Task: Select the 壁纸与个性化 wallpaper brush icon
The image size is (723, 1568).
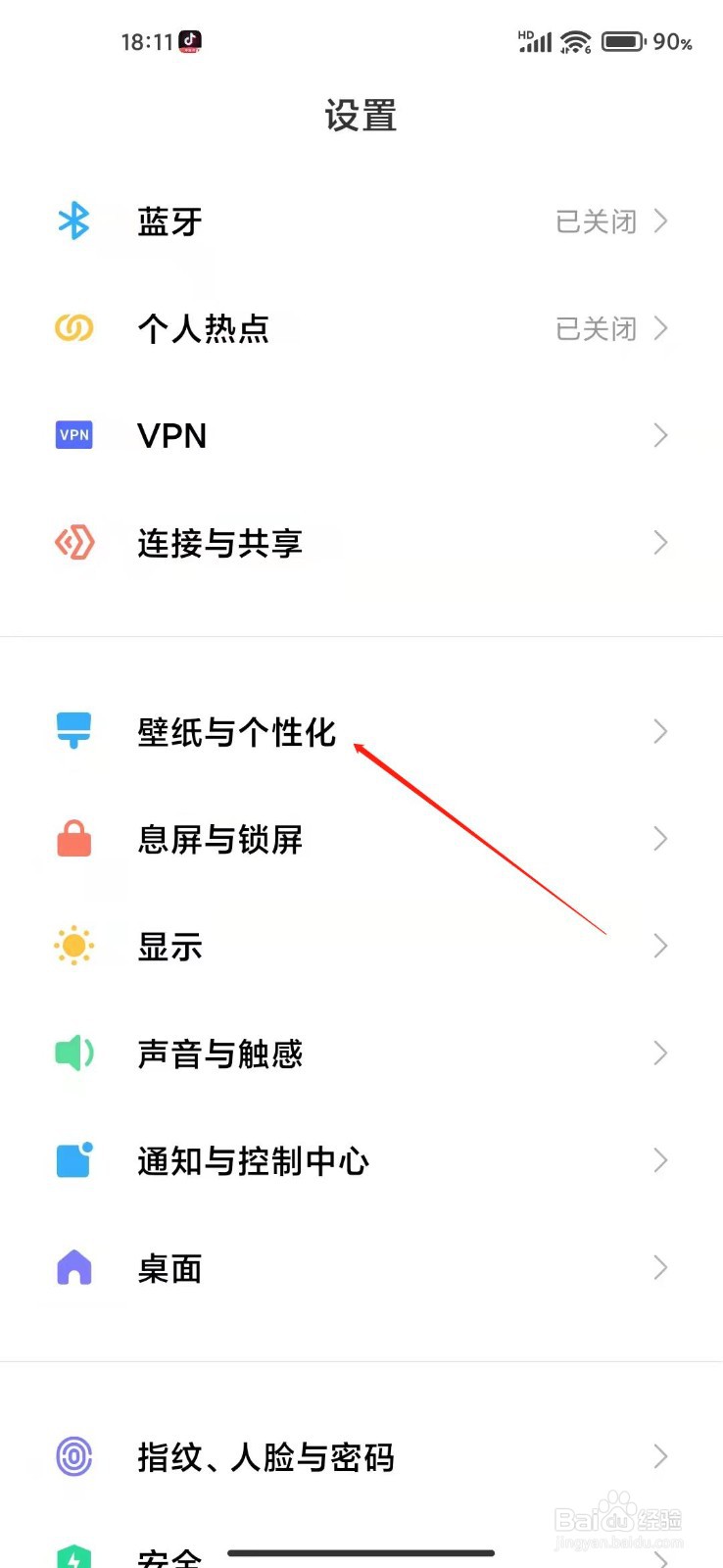Action: [x=73, y=731]
